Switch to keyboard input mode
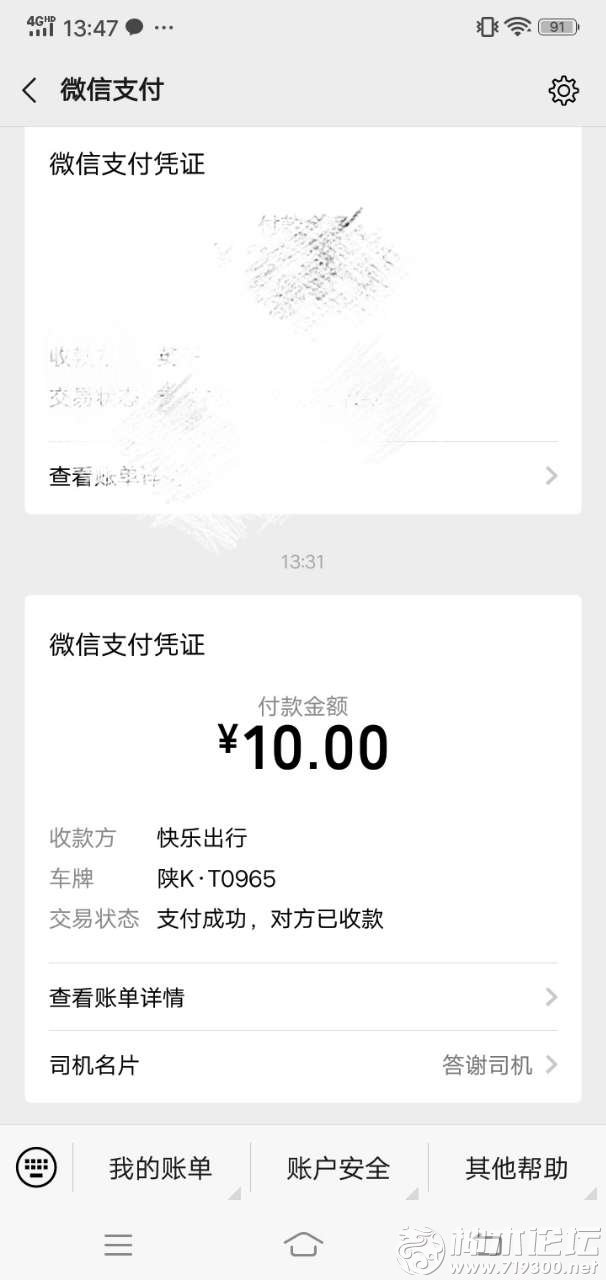The width and height of the screenshot is (606, 1280). point(37,1166)
